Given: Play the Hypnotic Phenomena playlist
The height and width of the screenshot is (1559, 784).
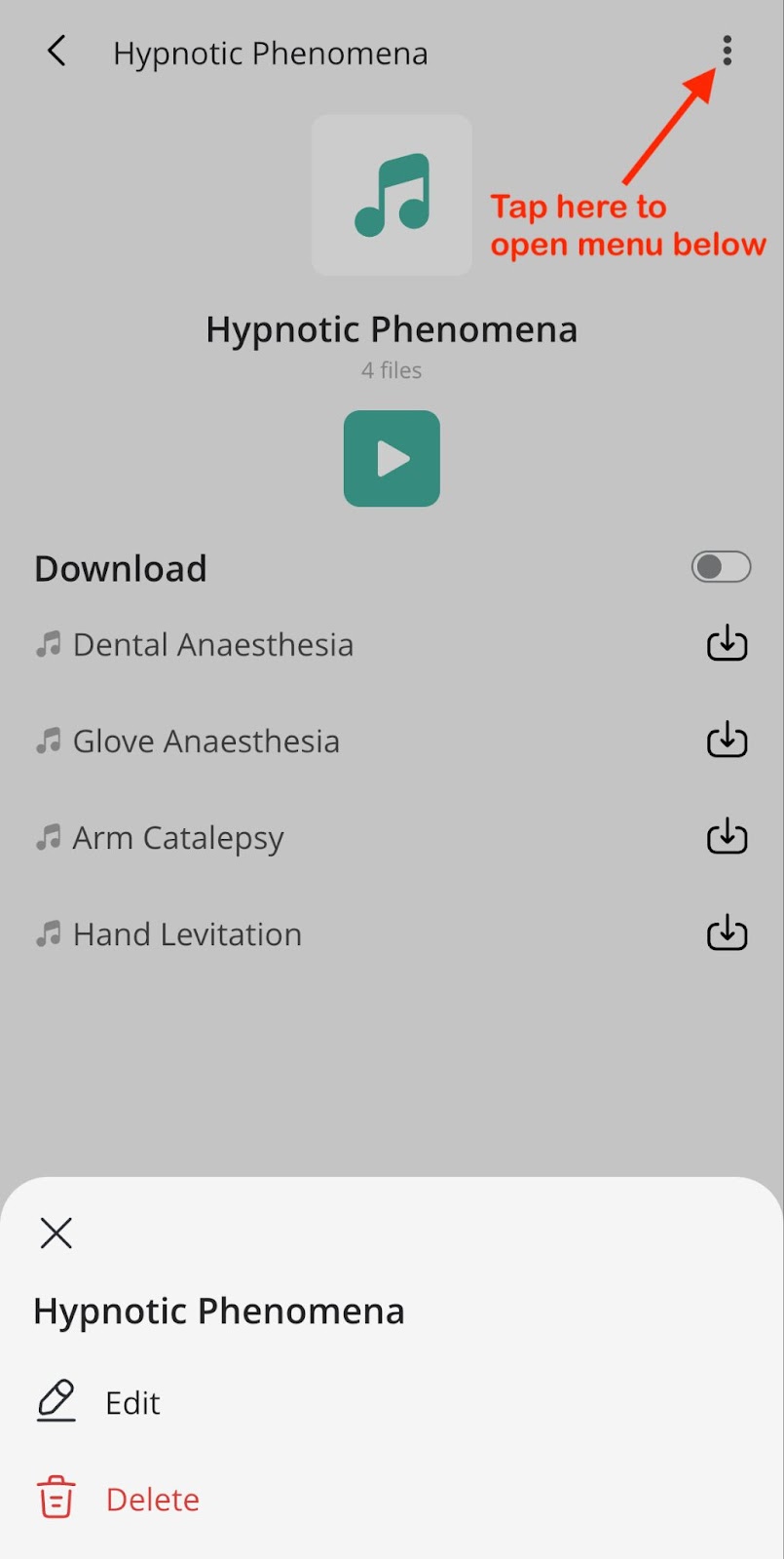Looking at the screenshot, I should (392, 458).
